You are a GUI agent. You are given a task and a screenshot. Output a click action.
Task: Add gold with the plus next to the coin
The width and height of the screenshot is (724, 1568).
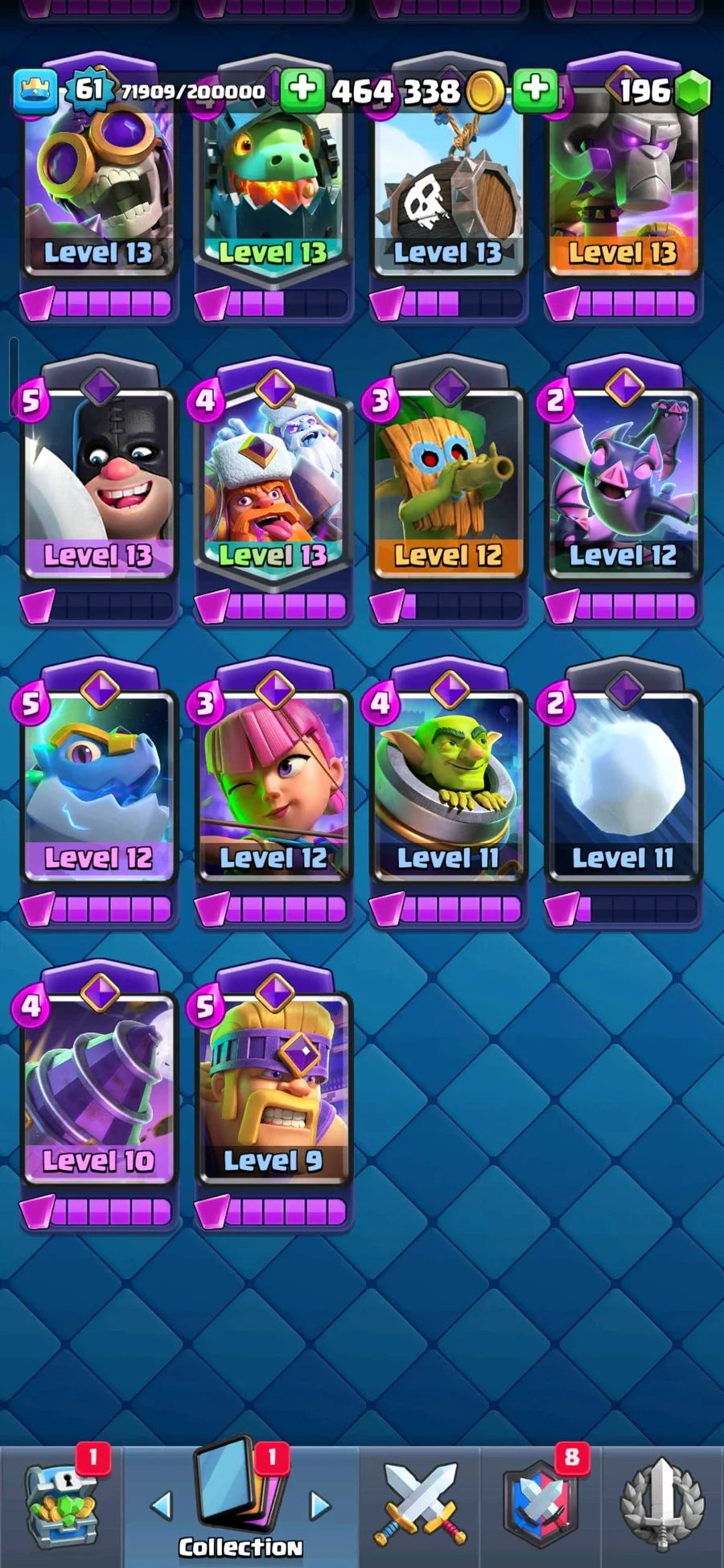(x=536, y=89)
